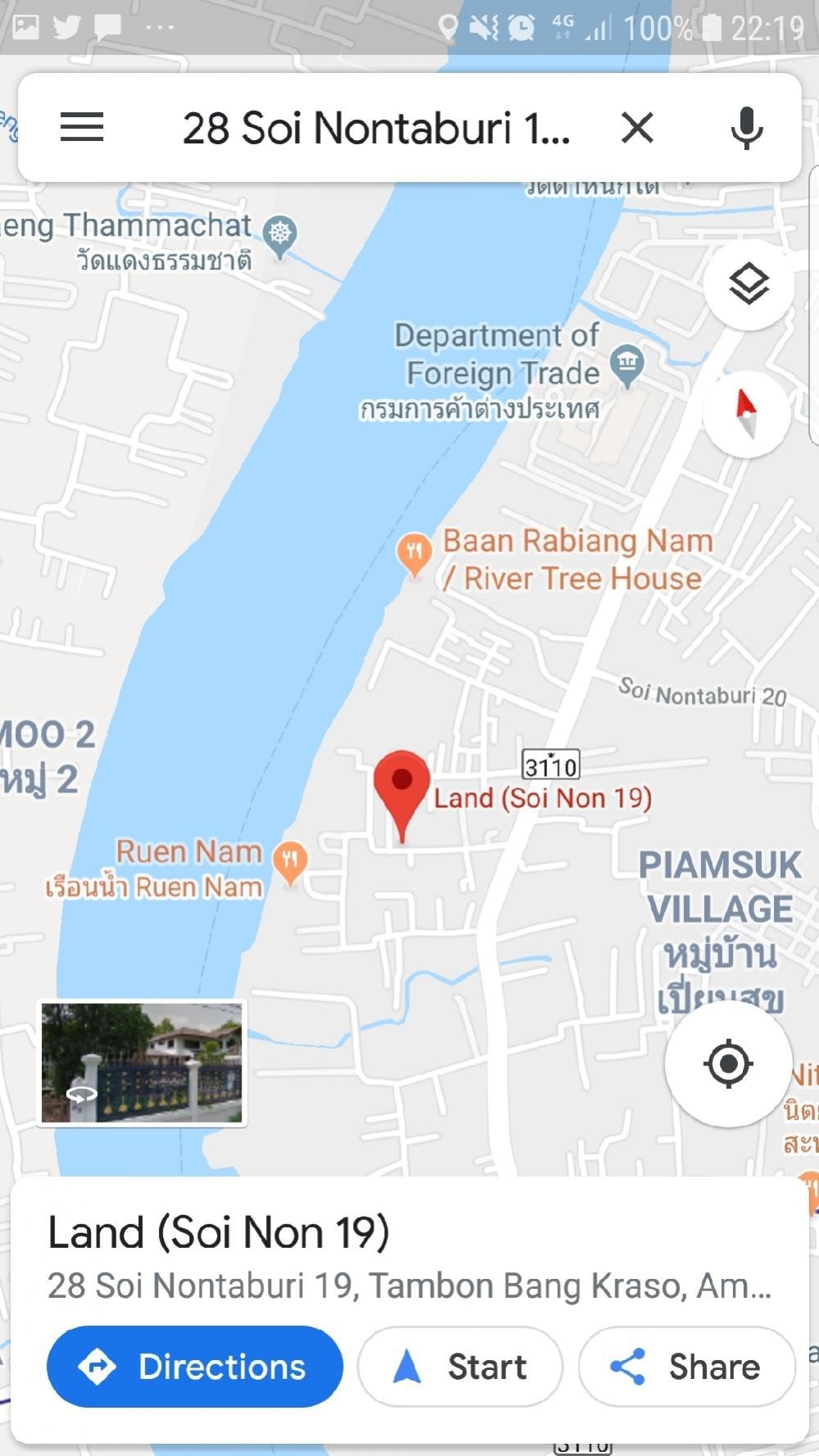Tap the search field showing 28 Soi Nontaburi
This screenshot has width=819, height=1456.
(375, 129)
